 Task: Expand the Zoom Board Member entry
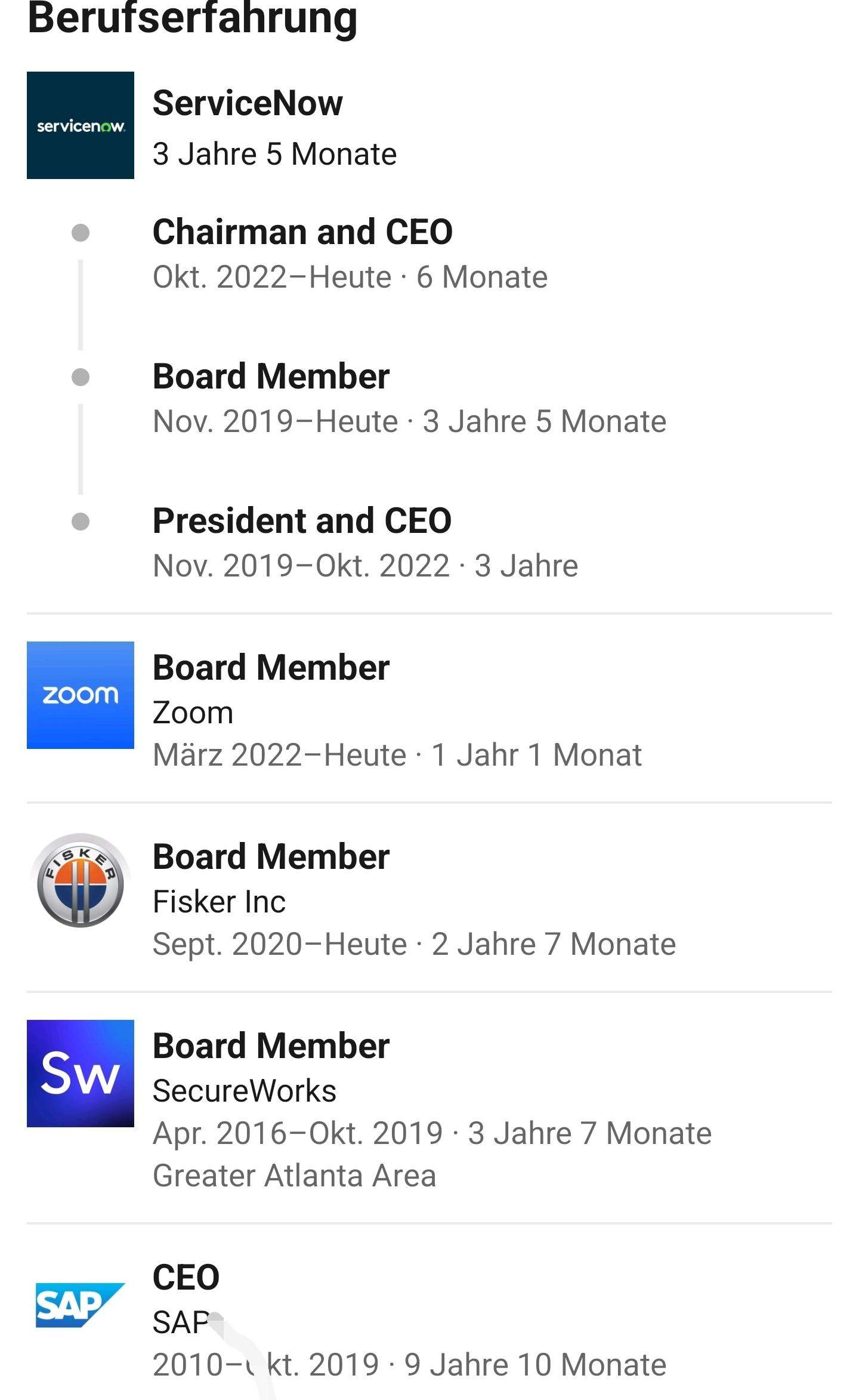tap(270, 667)
